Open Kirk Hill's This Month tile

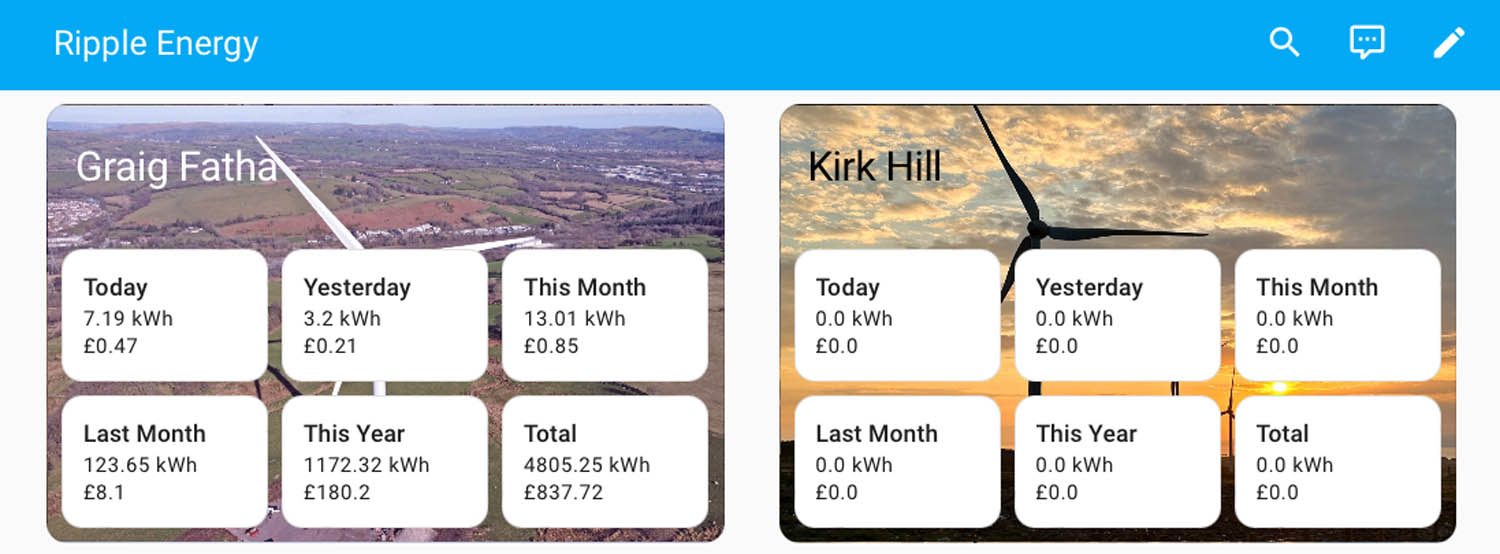coord(1337,315)
